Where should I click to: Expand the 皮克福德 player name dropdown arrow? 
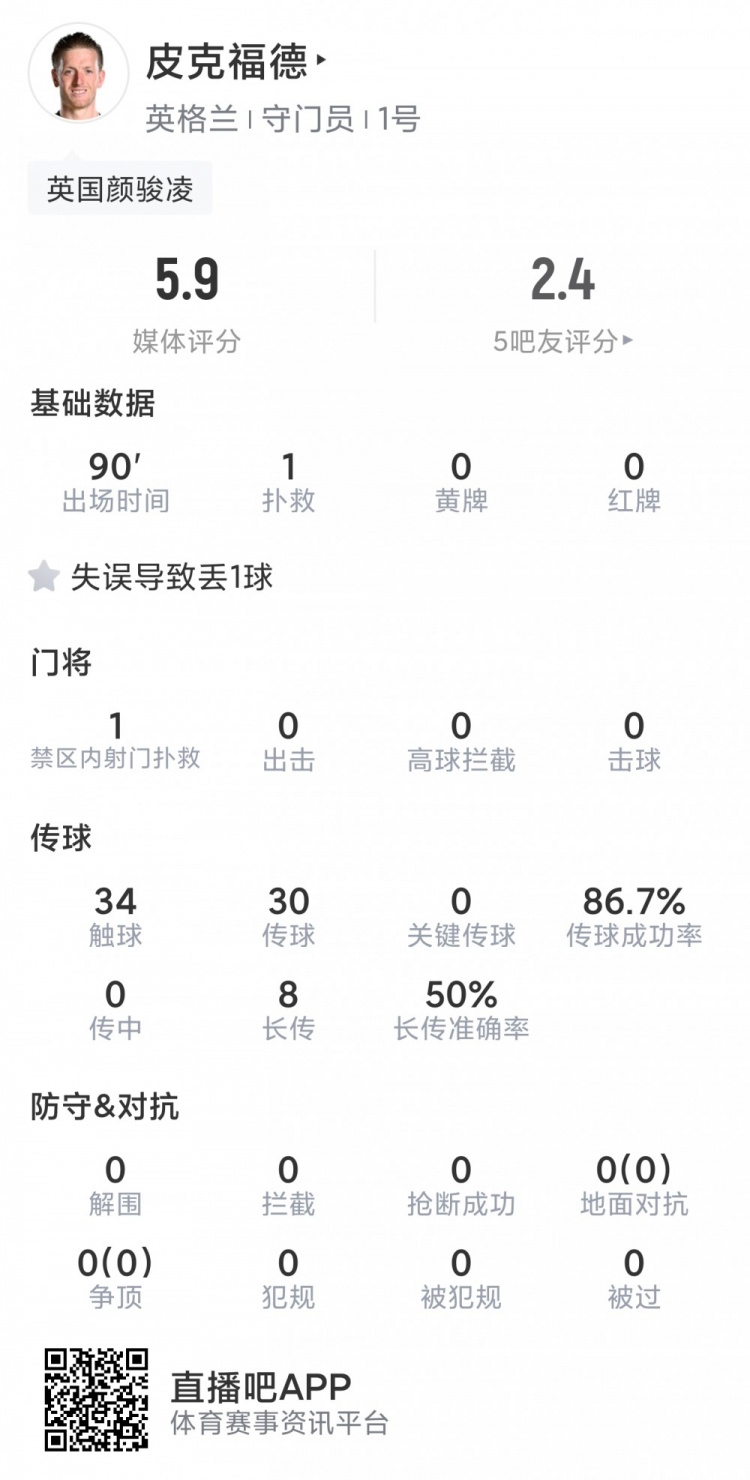click(x=322, y=58)
